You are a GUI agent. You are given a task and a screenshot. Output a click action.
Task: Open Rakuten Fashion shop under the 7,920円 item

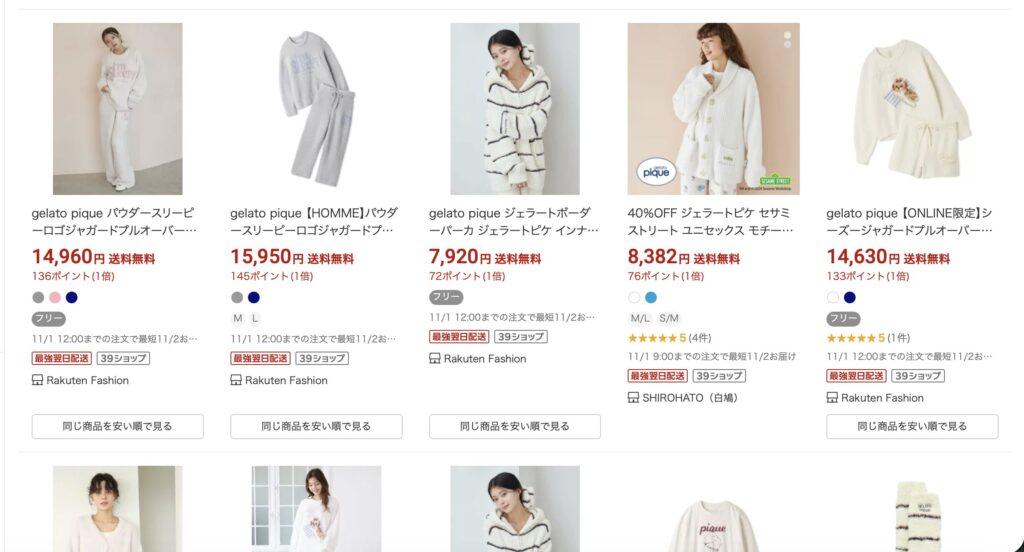(484, 358)
